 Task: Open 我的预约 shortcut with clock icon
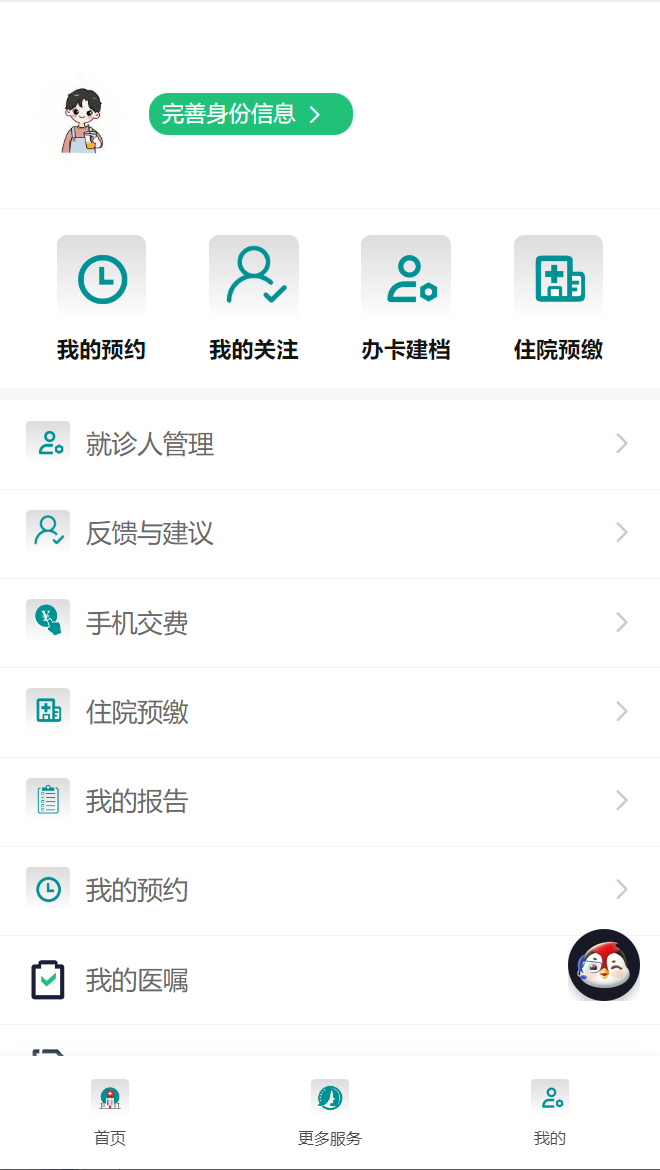pyautogui.click(x=101, y=297)
